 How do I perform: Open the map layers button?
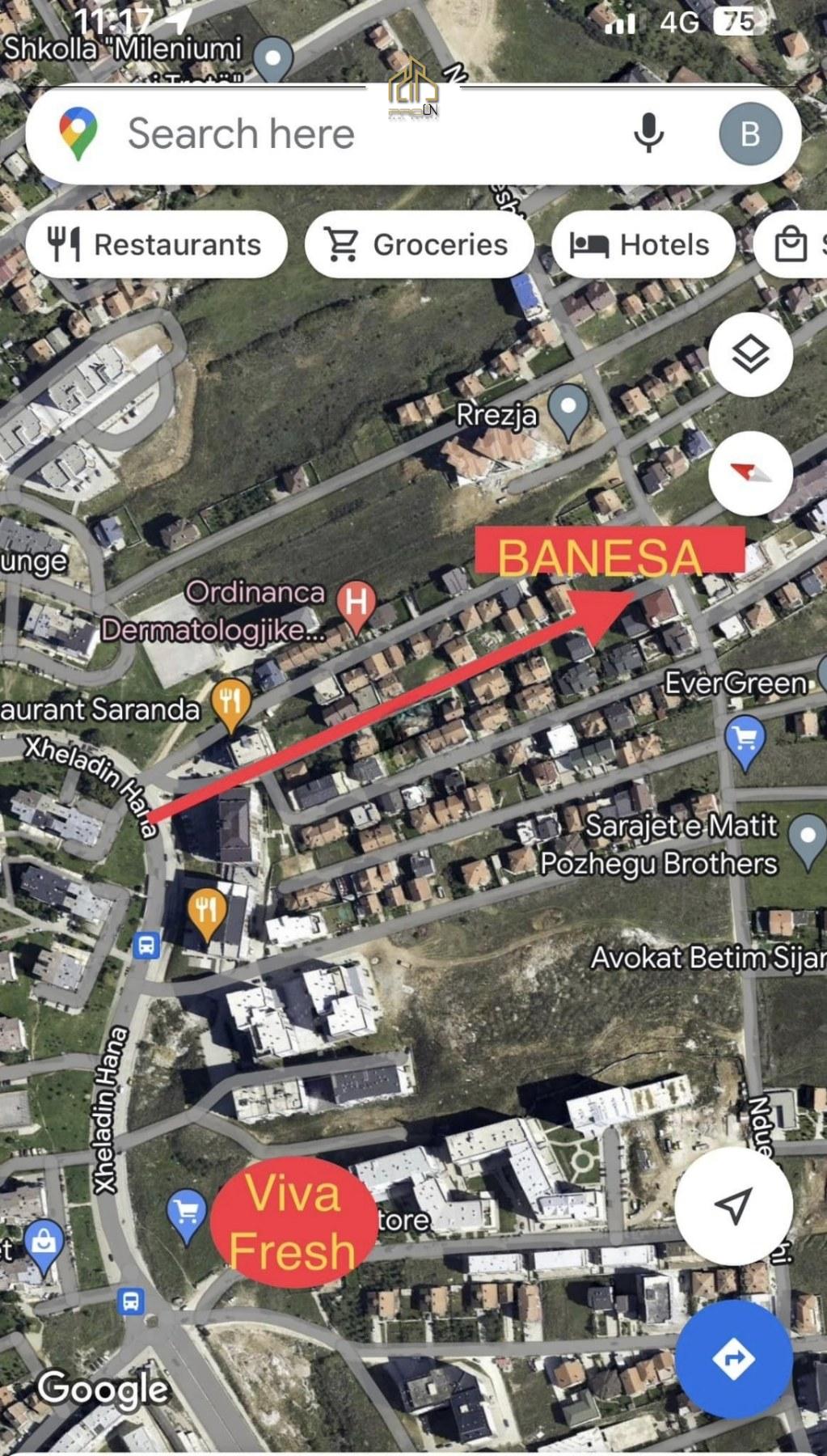click(x=750, y=354)
